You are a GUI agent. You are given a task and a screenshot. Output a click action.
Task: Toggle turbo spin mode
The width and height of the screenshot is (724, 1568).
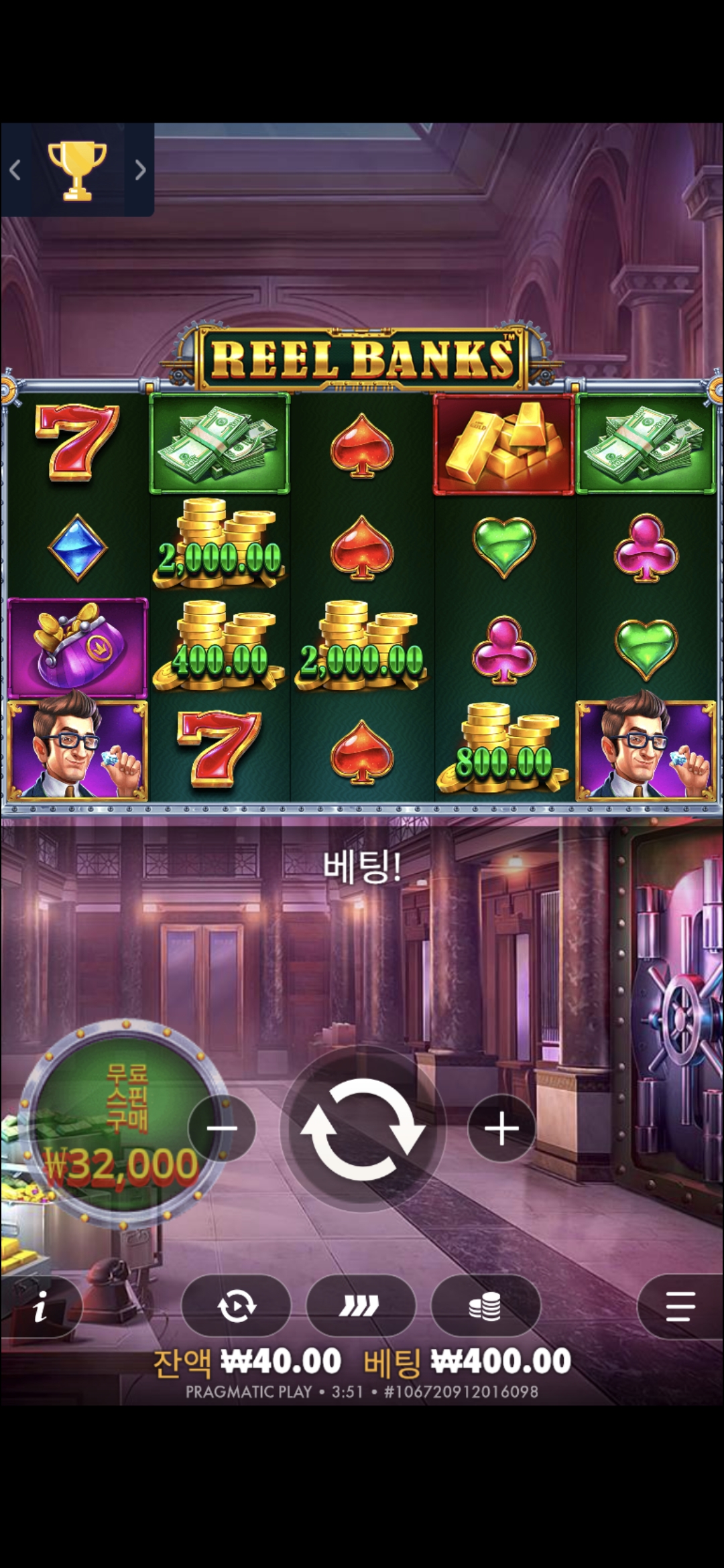click(360, 1306)
